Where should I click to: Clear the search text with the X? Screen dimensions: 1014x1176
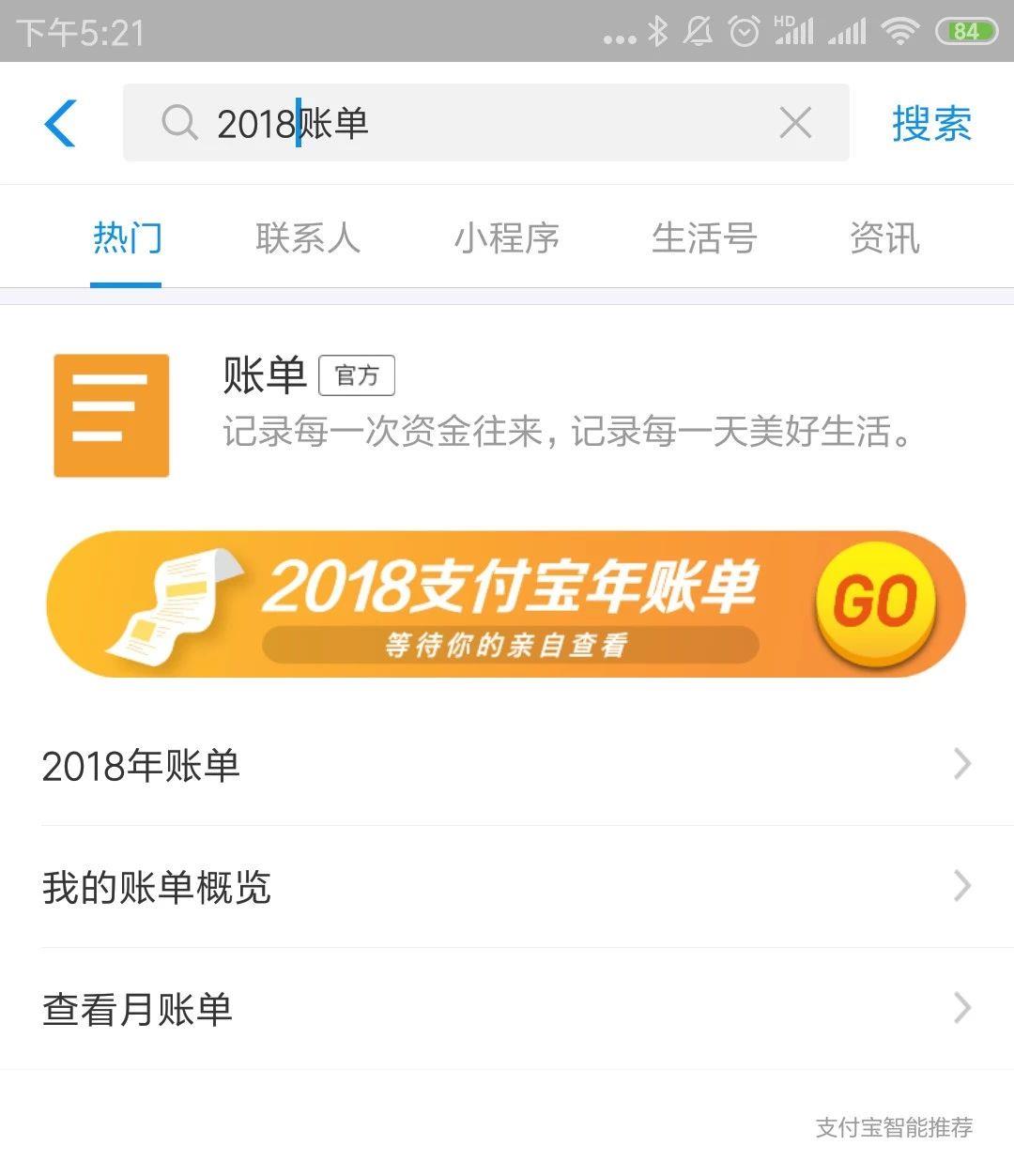pyautogui.click(x=795, y=123)
